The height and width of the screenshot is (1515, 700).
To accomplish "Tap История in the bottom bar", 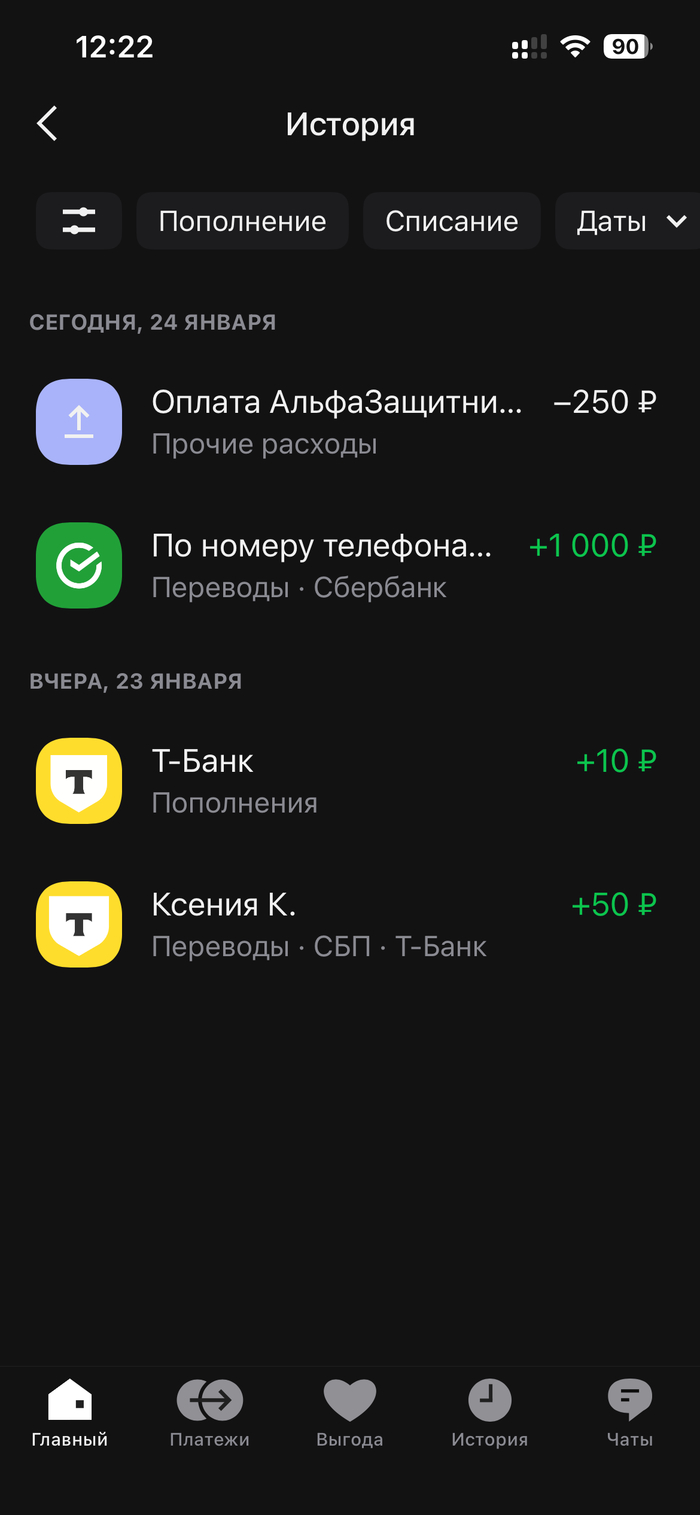I will (x=490, y=1414).
